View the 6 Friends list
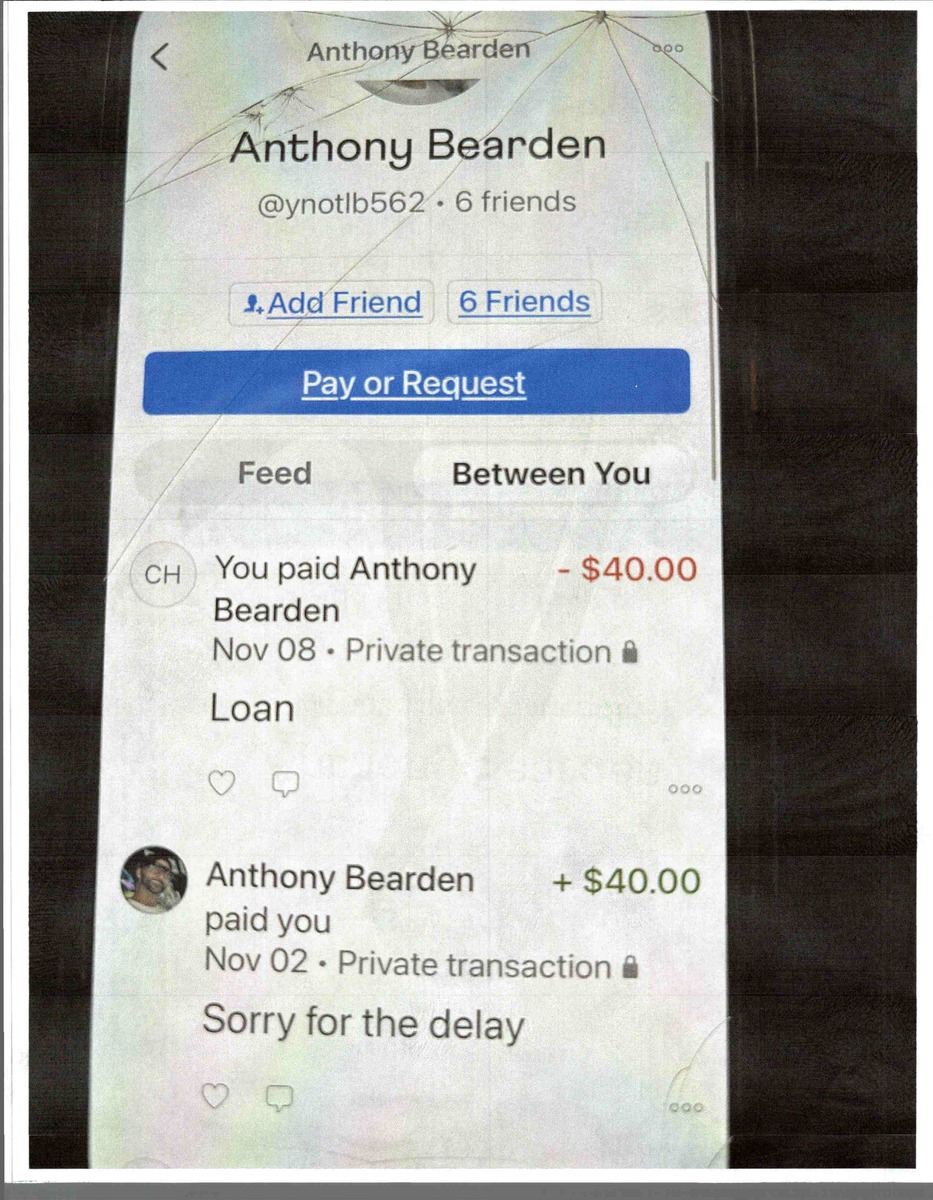The image size is (933, 1200). pos(524,302)
